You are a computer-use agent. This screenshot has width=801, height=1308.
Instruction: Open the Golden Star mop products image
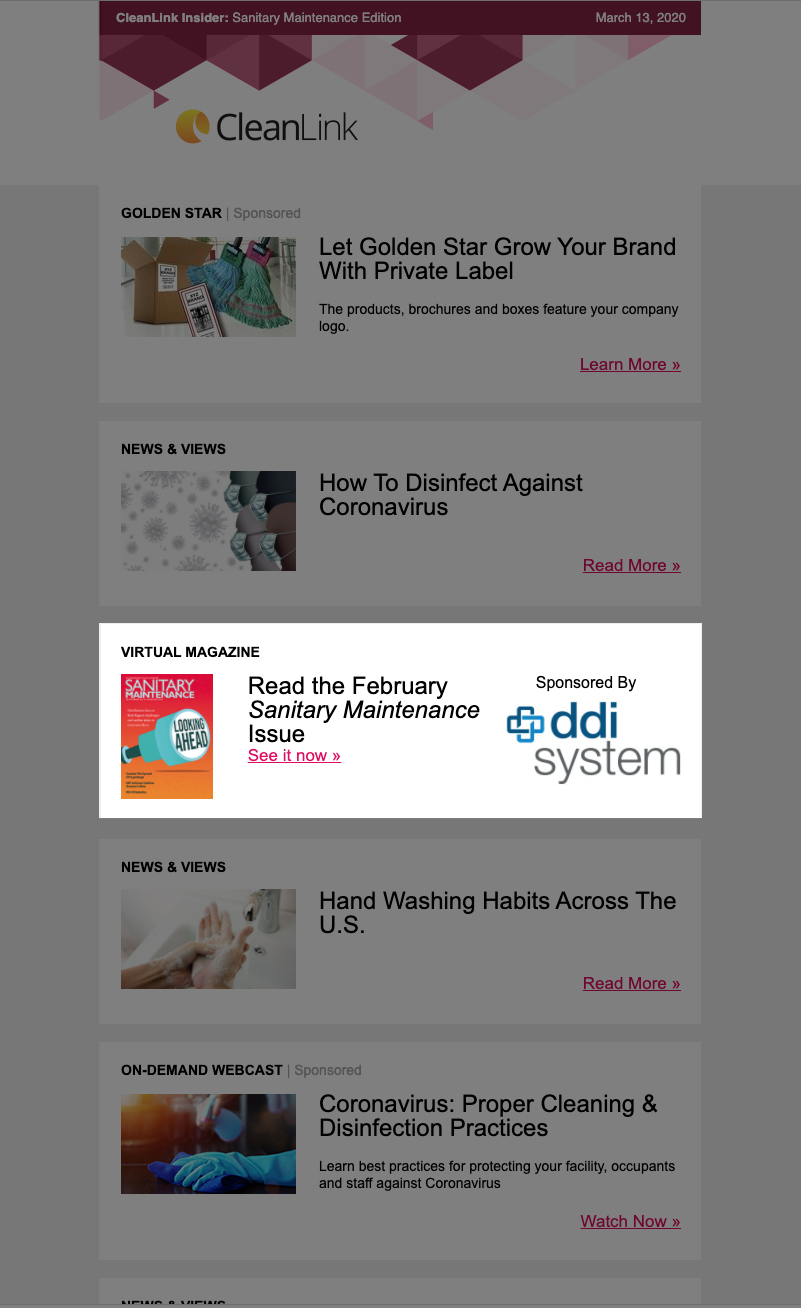(208, 287)
